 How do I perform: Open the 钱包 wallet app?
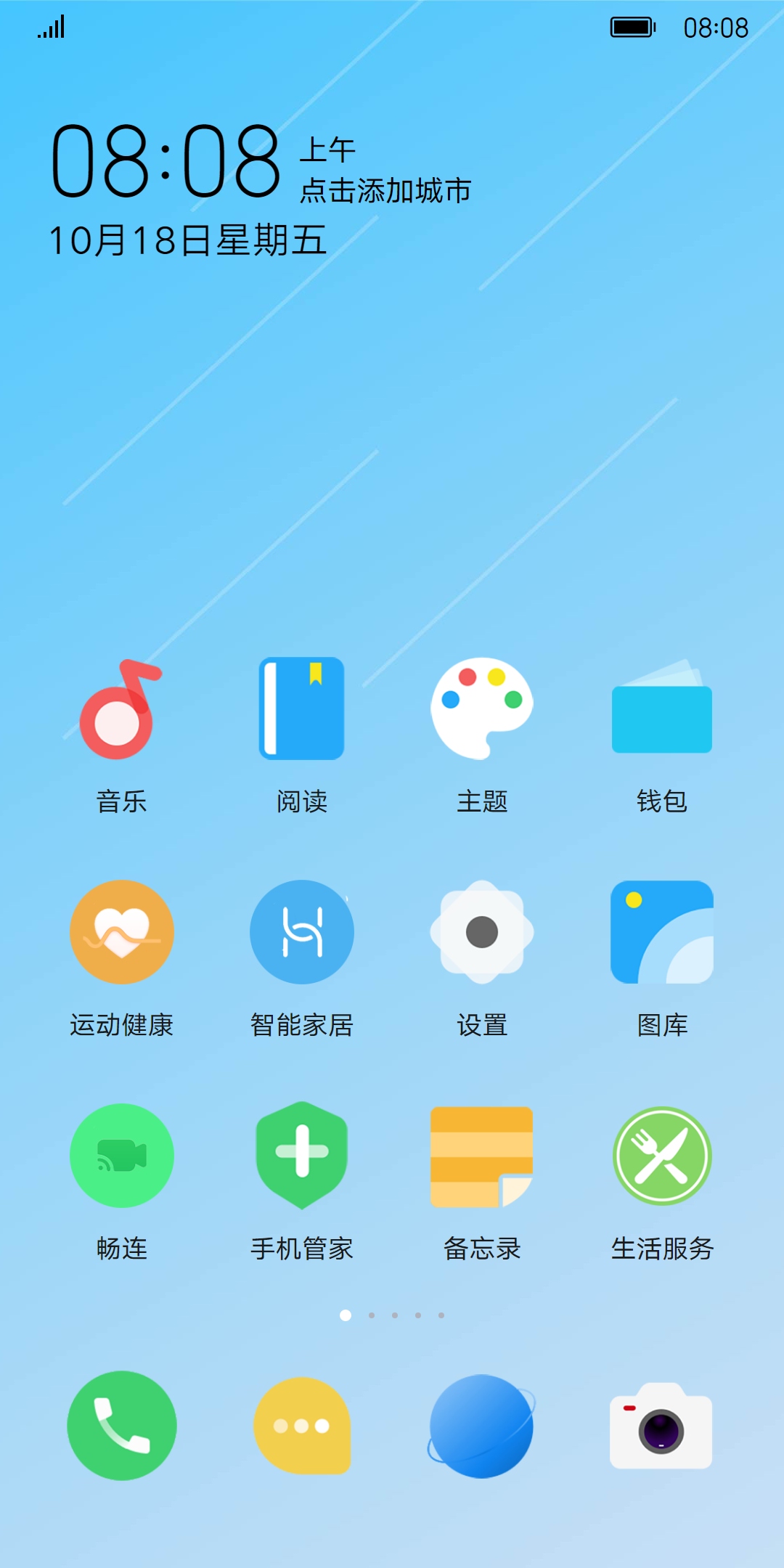661,709
